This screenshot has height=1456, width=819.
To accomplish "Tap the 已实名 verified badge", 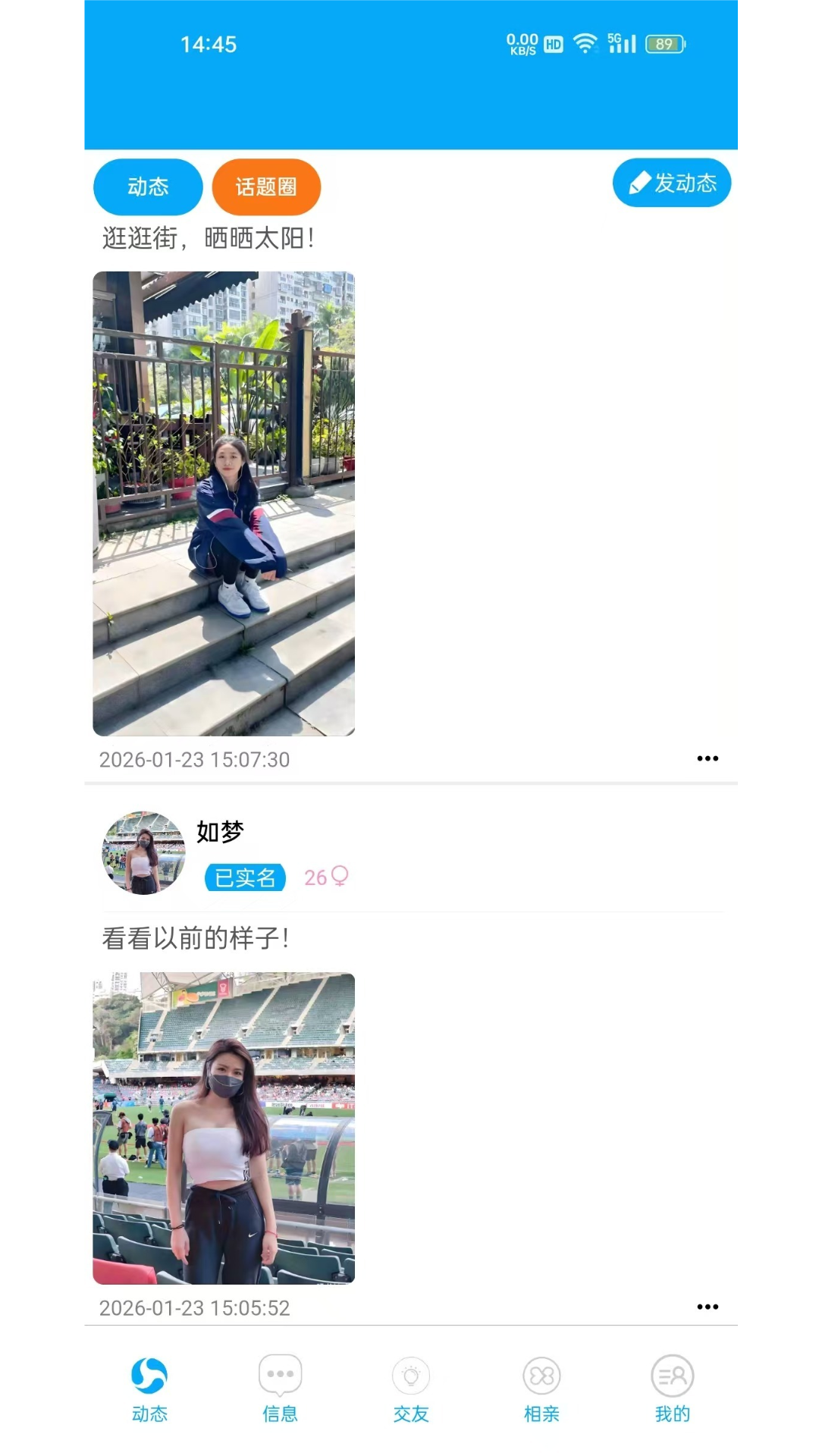I will [x=245, y=877].
